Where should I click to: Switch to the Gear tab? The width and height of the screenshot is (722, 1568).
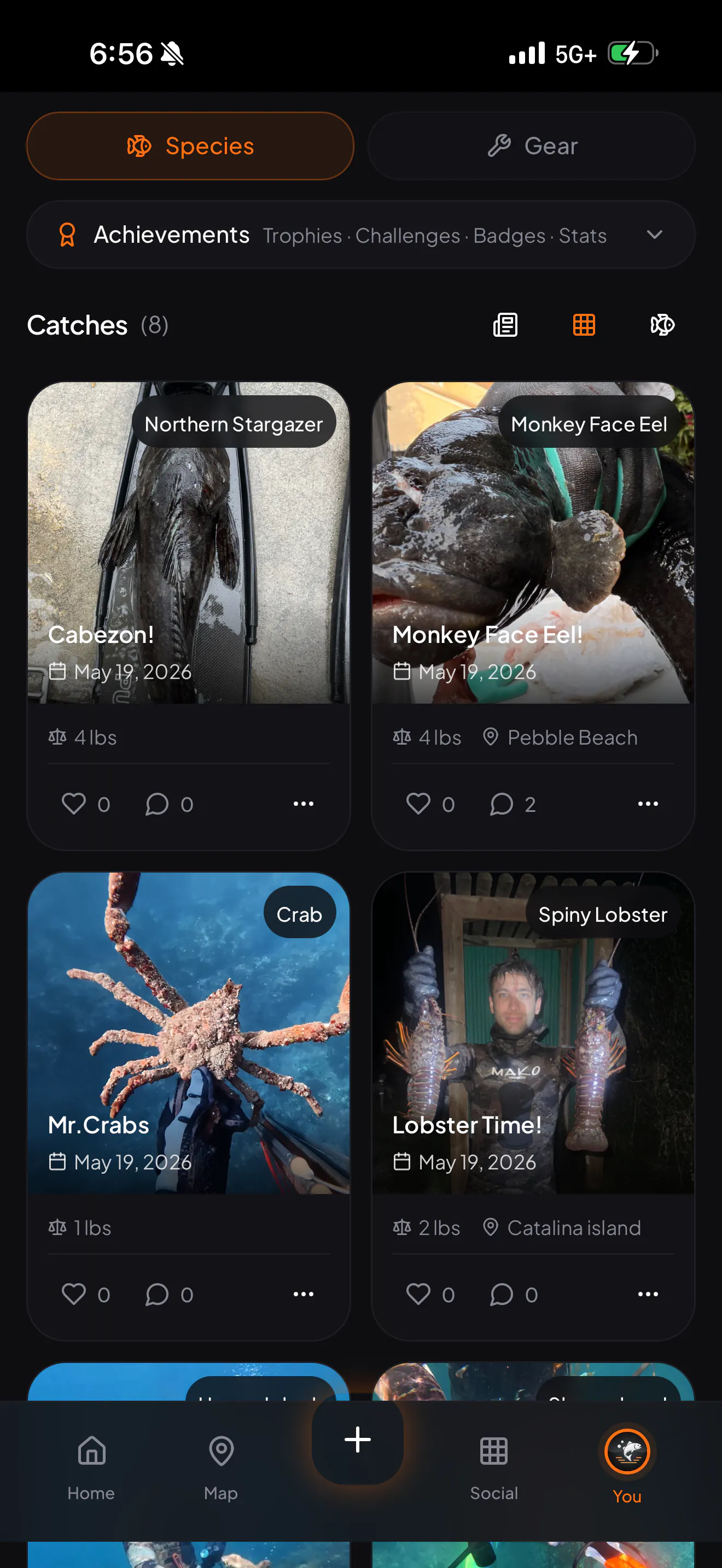click(x=531, y=146)
